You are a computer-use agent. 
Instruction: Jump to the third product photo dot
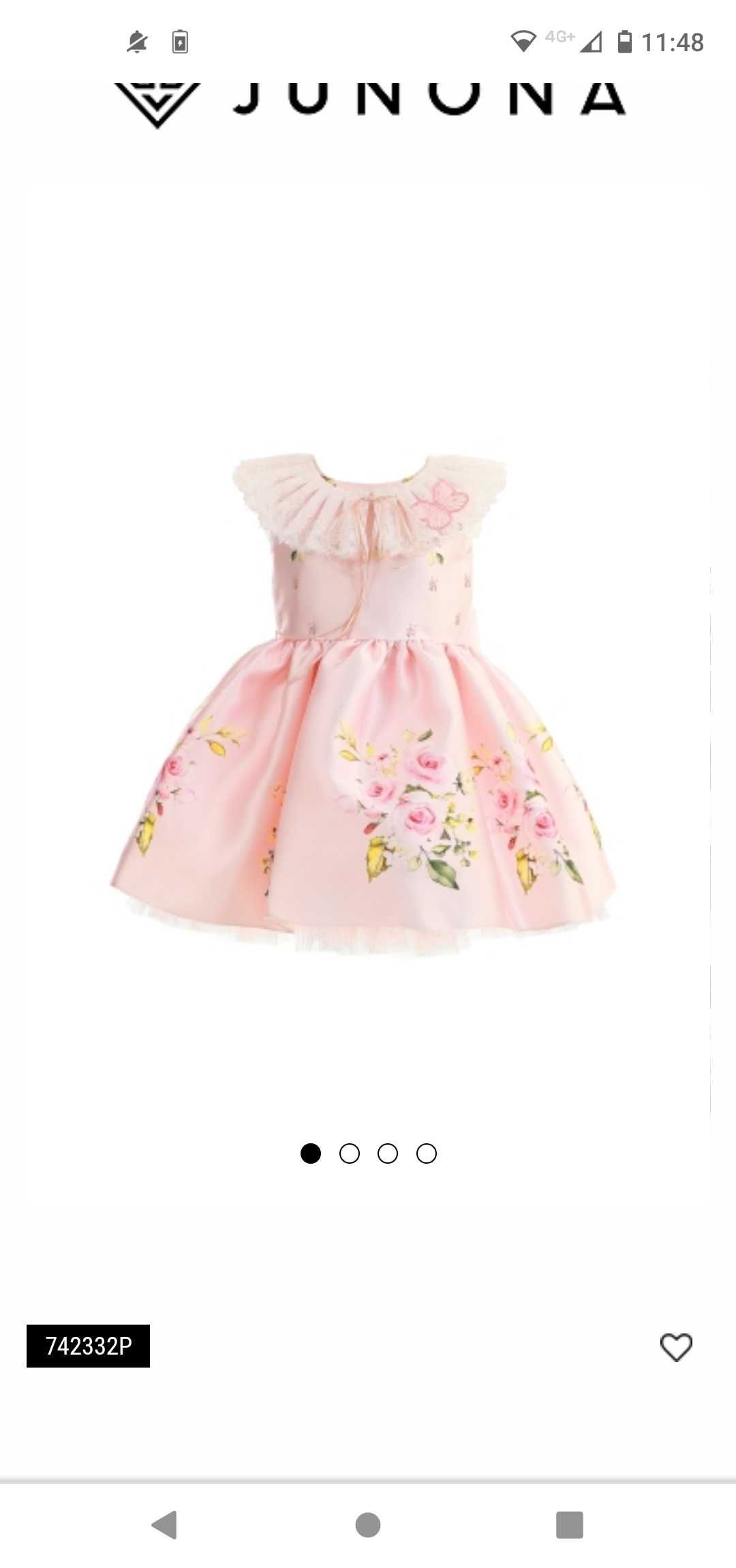pyautogui.click(x=388, y=1154)
